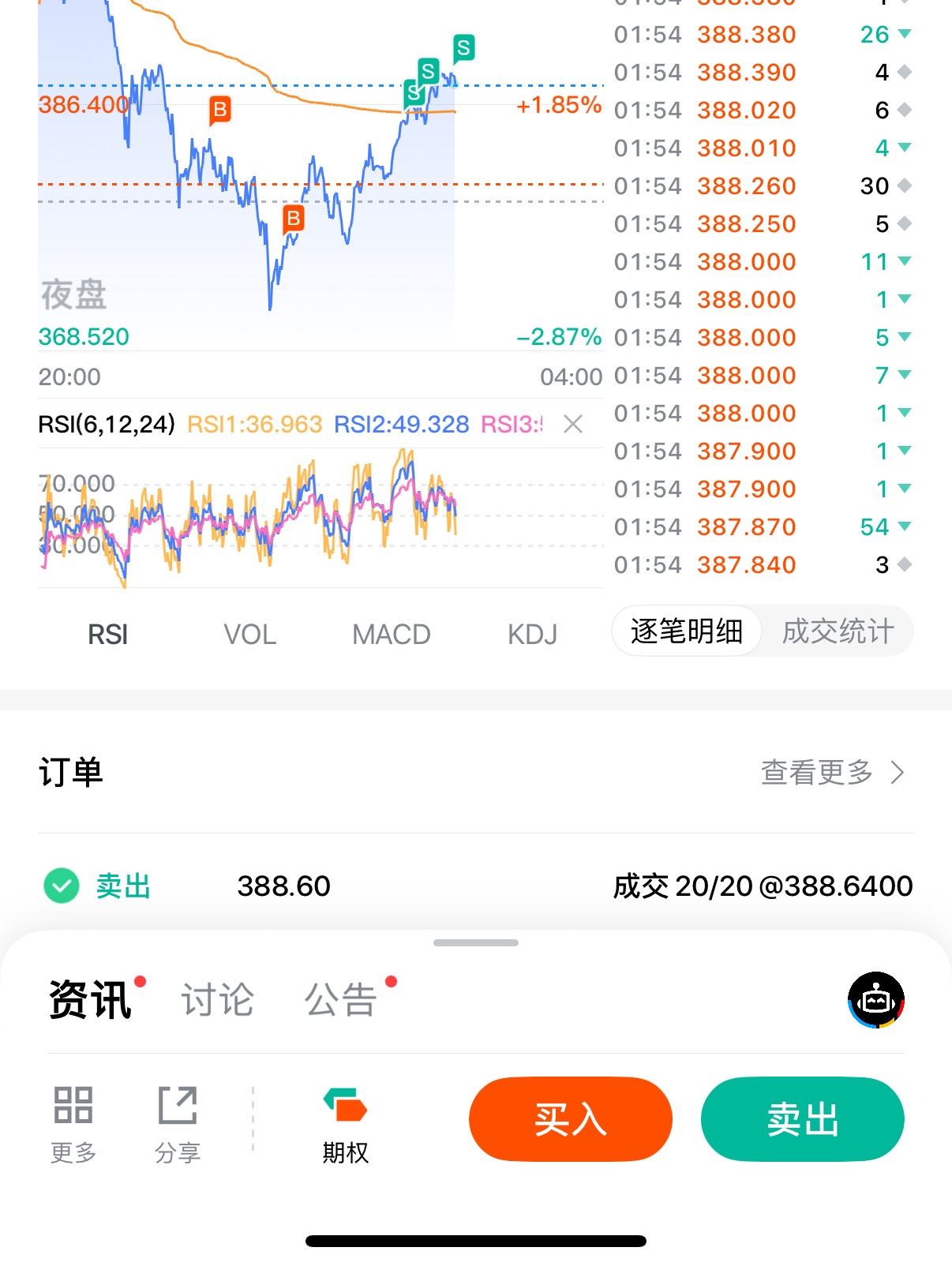Switch to the 资讯 tab
This screenshot has width=952, height=1266.
click(90, 1000)
